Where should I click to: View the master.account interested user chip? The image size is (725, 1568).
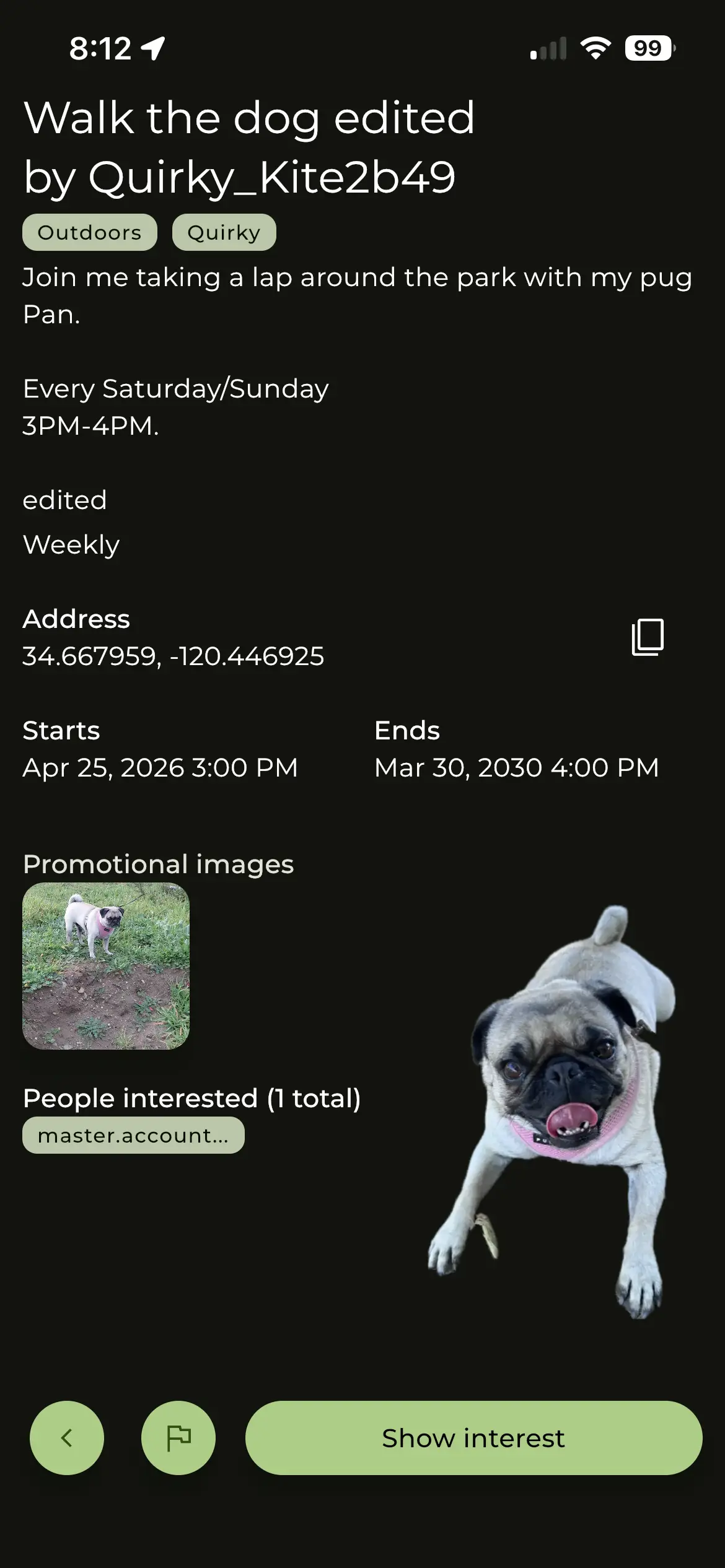tap(133, 1135)
